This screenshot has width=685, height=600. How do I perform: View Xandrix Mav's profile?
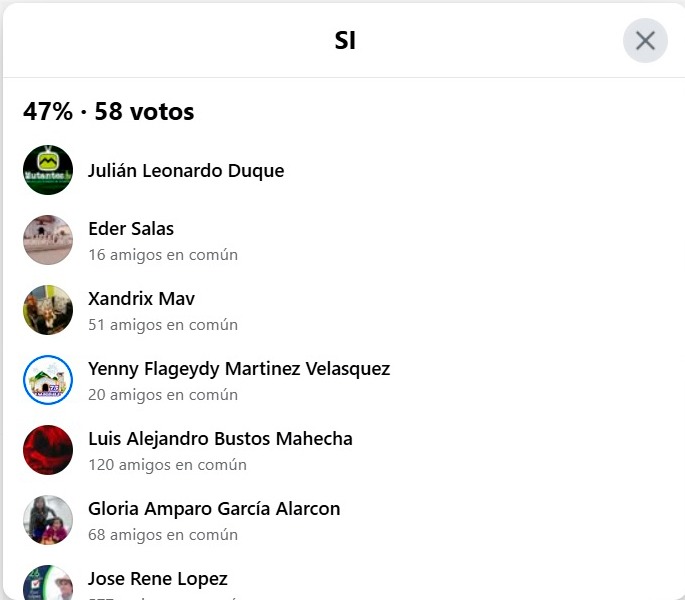point(141,299)
